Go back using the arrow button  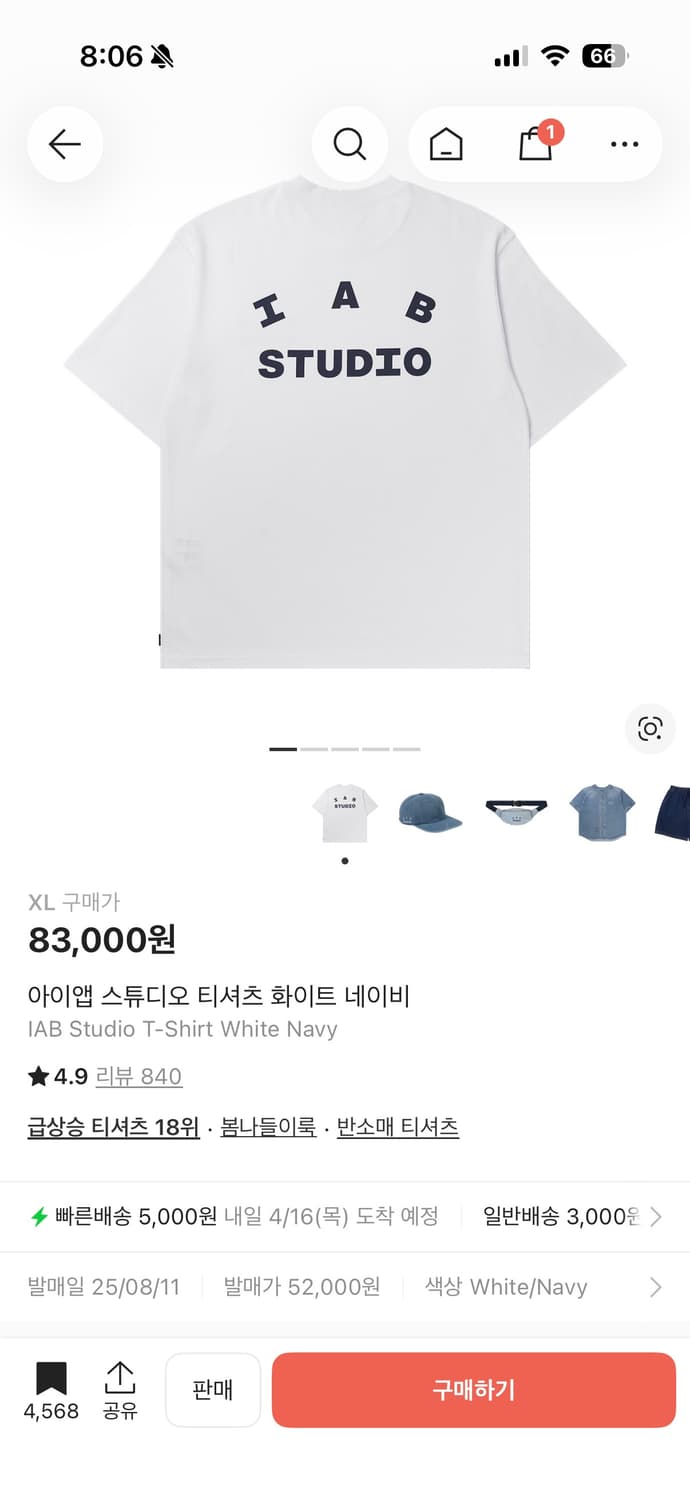pos(65,145)
